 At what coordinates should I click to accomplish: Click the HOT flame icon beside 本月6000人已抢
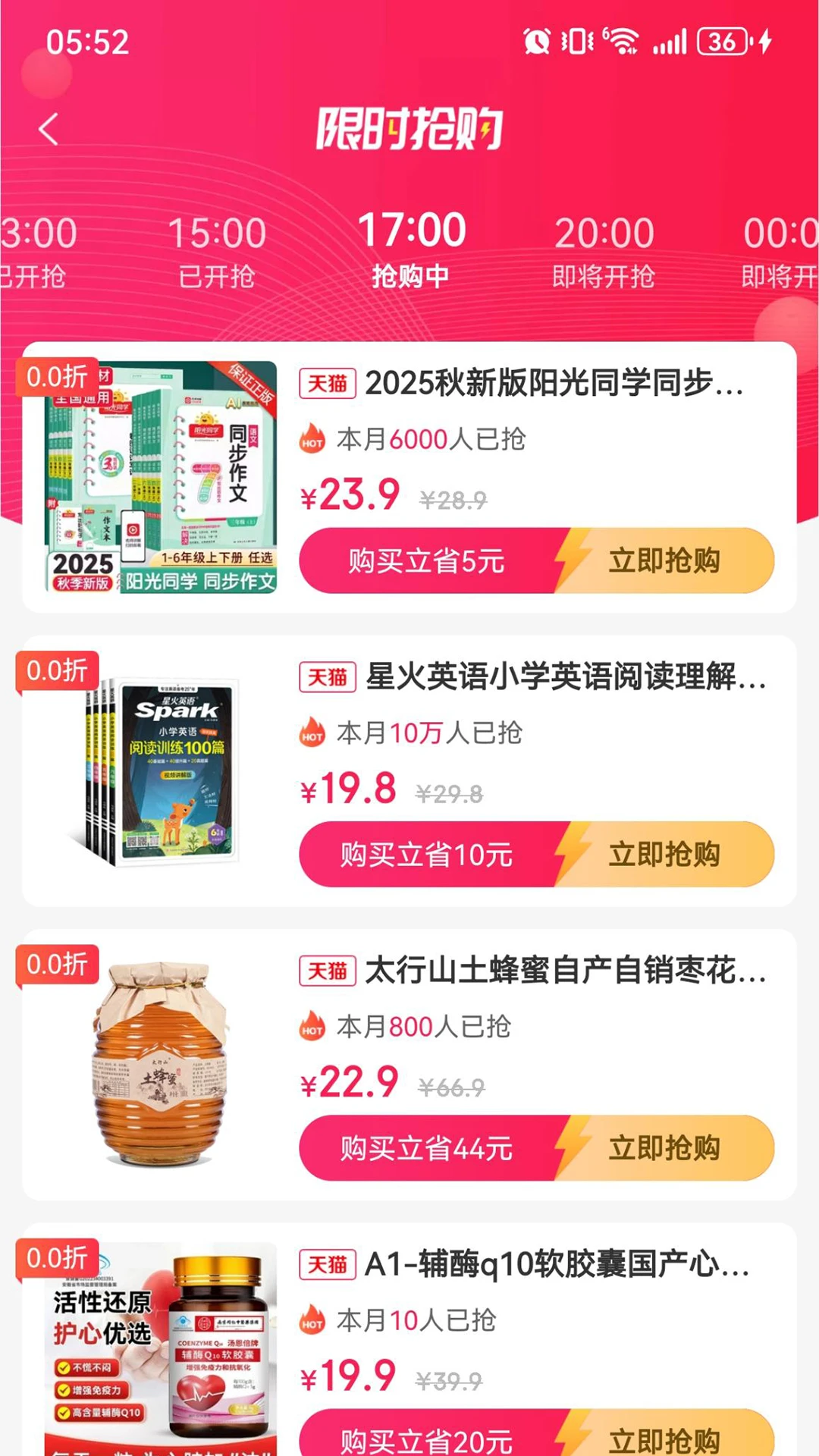(312, 438)
